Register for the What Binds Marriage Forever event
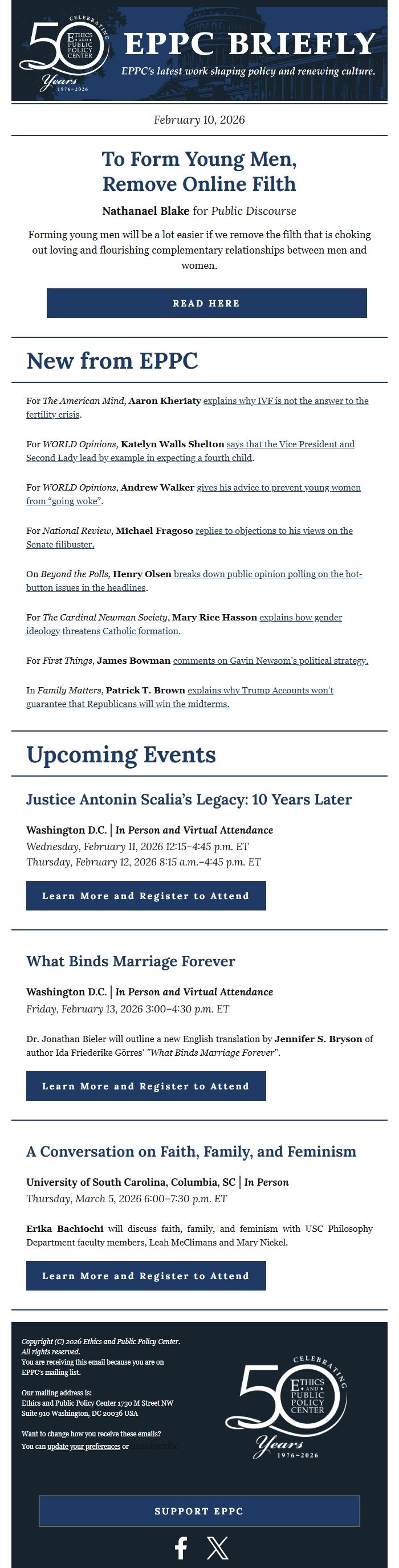The width and height of the screenshot is (399, 1568). 145,1086
